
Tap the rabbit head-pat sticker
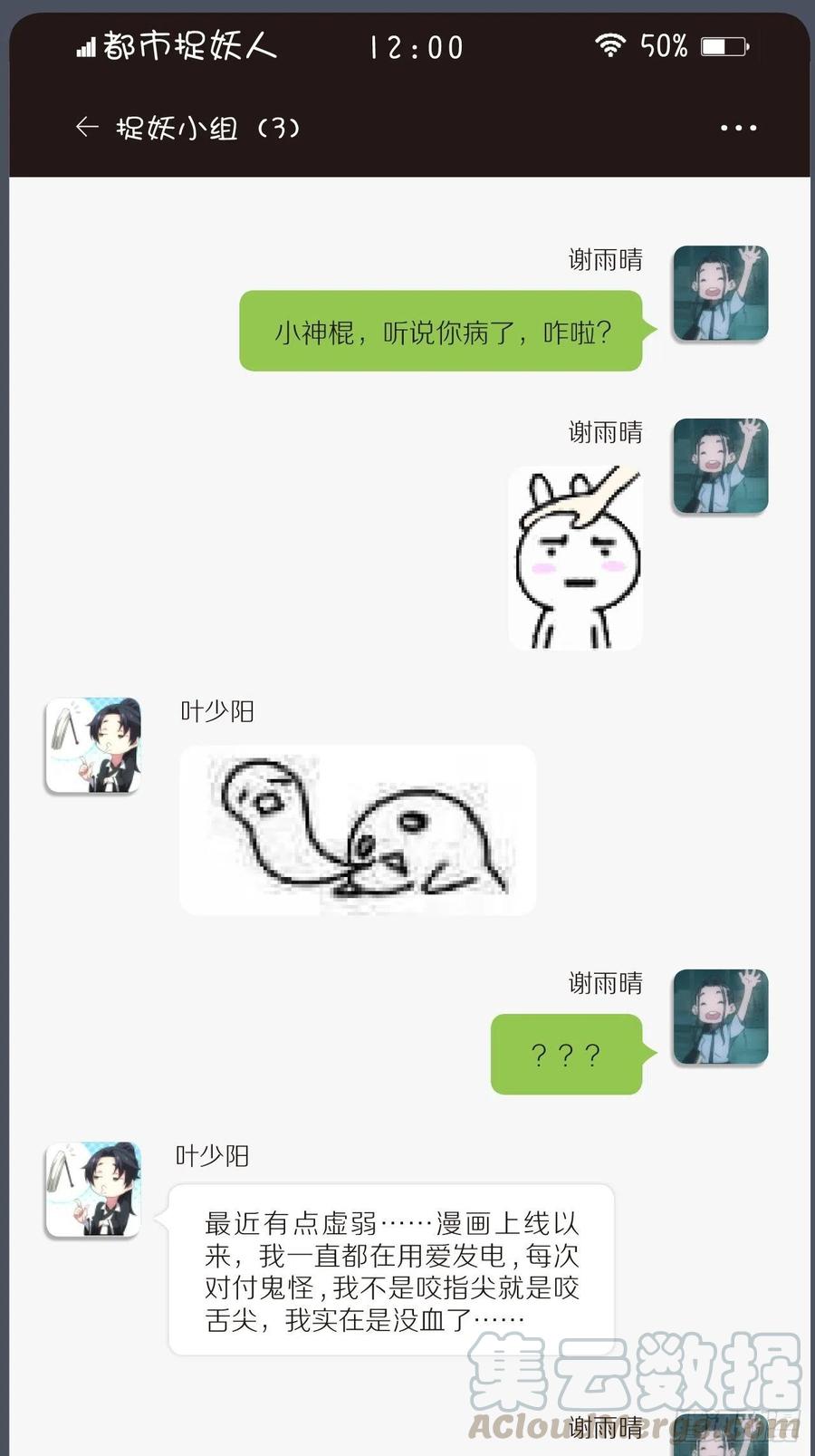pyautogui.click(x=576, y=558)
